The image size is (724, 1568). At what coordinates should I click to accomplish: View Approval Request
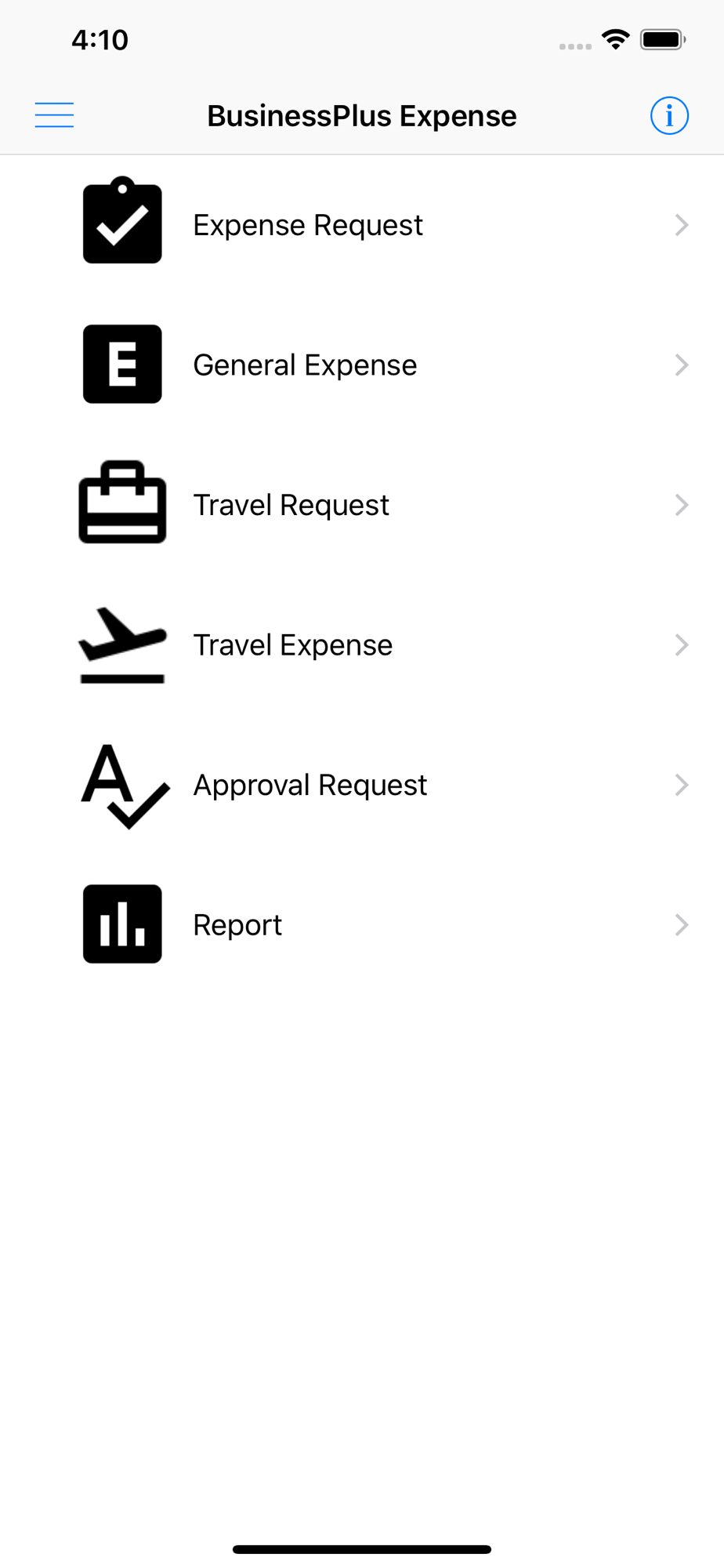point(362,785)
